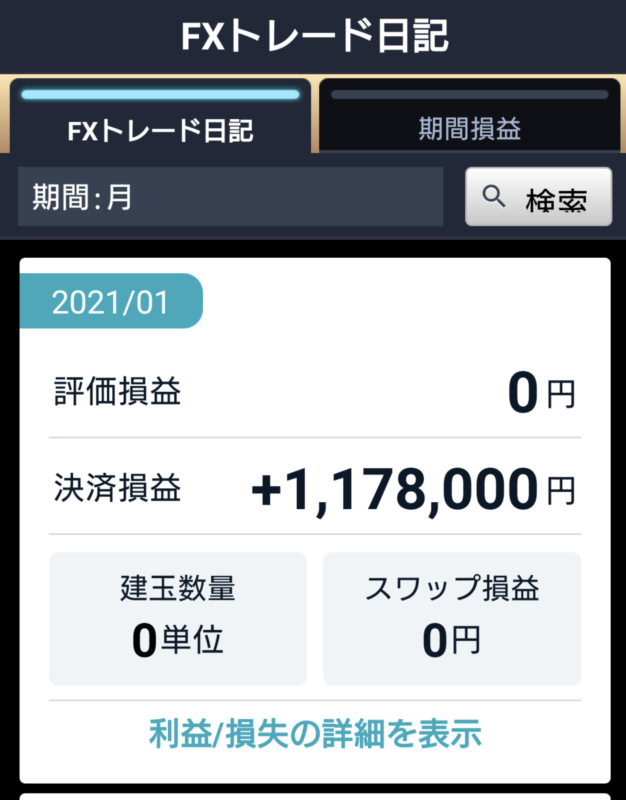This screenshot has width=626, height=800.
Task: Select the FXトレード日記 tab
Action: point(160,128)
